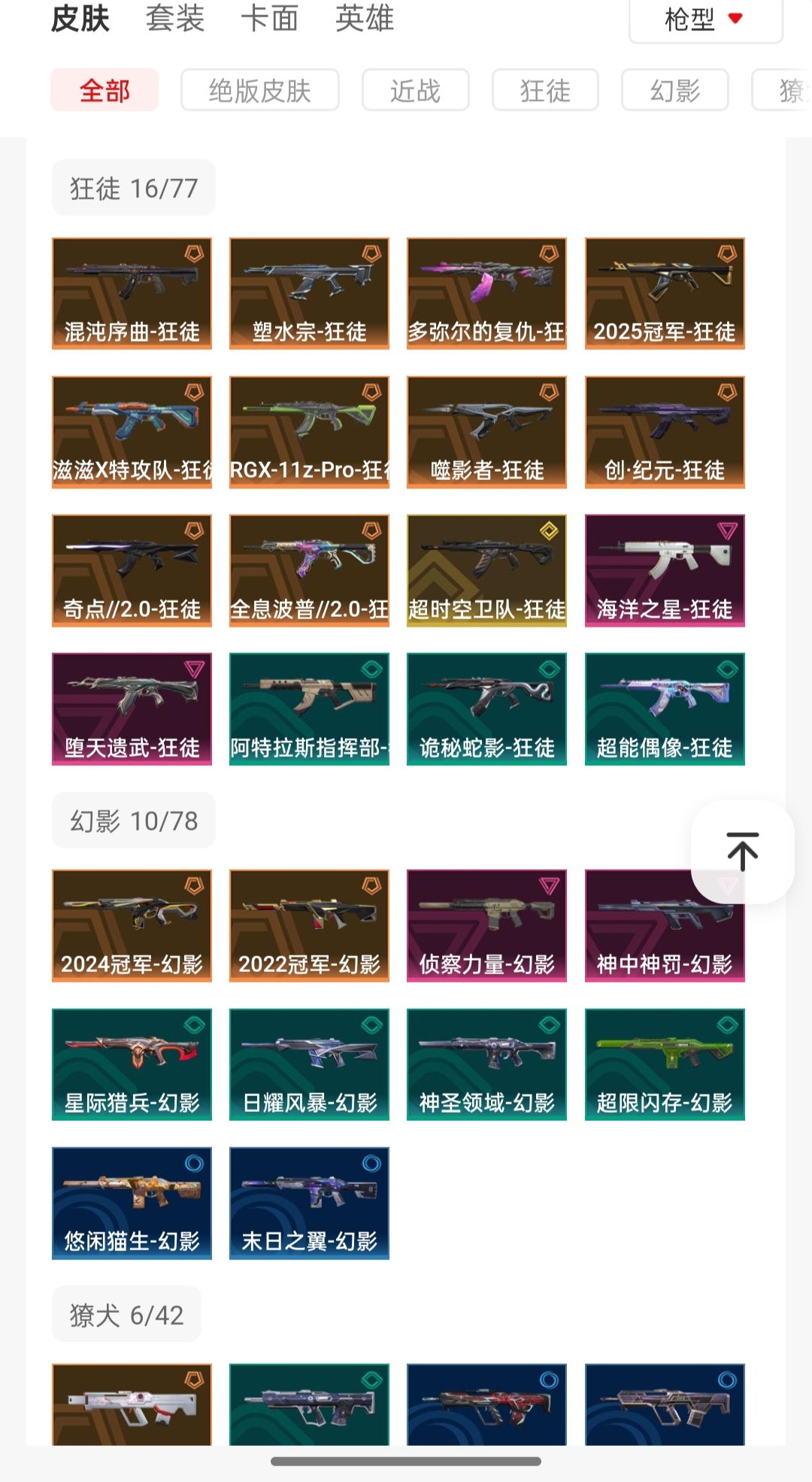Open the 侦察力量-幻影 skin
812x1482 pixels.
coord(486,925)
